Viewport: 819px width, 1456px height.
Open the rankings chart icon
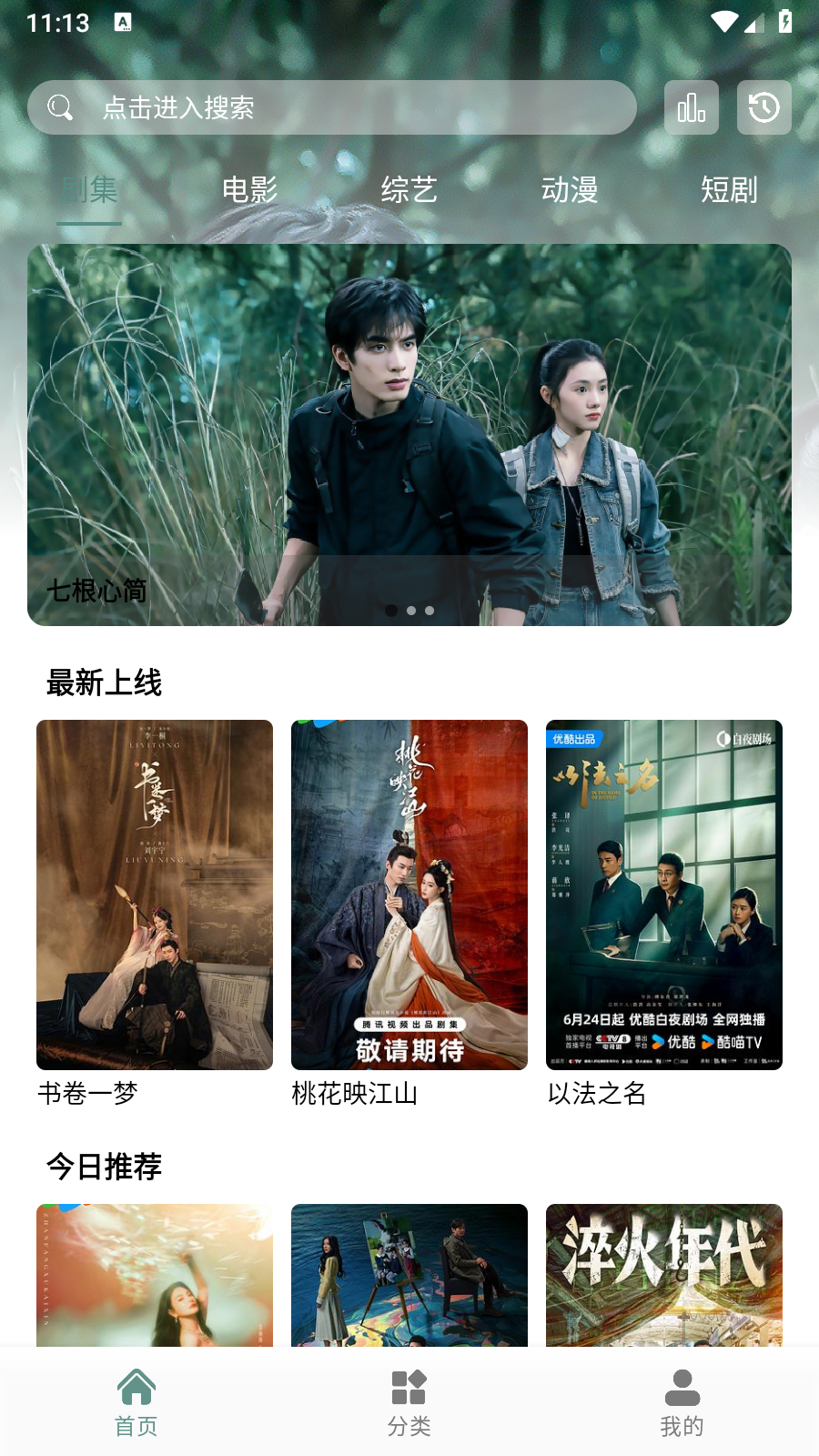tap(692, 107)
